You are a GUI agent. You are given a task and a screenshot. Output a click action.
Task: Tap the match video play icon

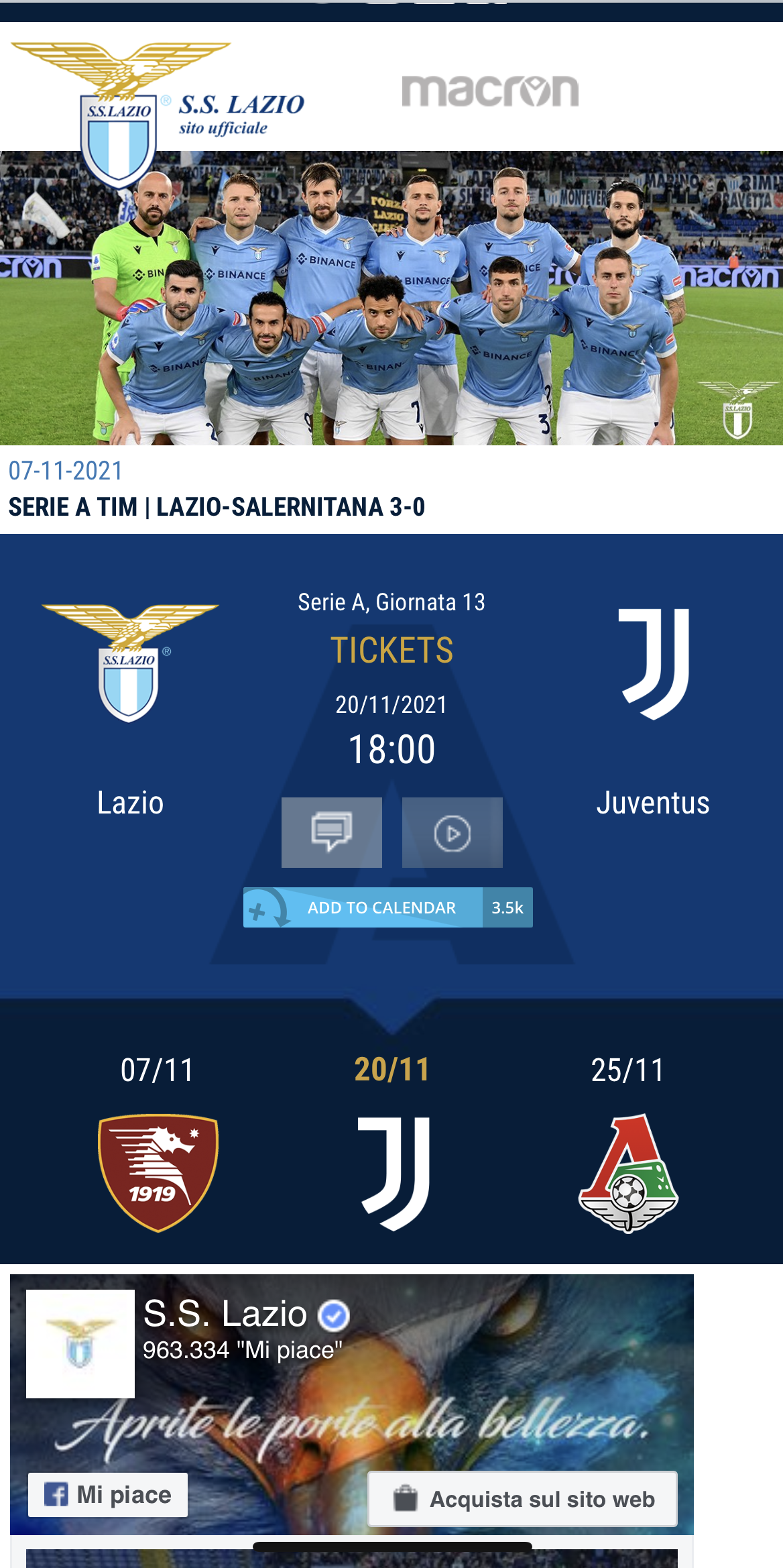(x=453, y=832)
